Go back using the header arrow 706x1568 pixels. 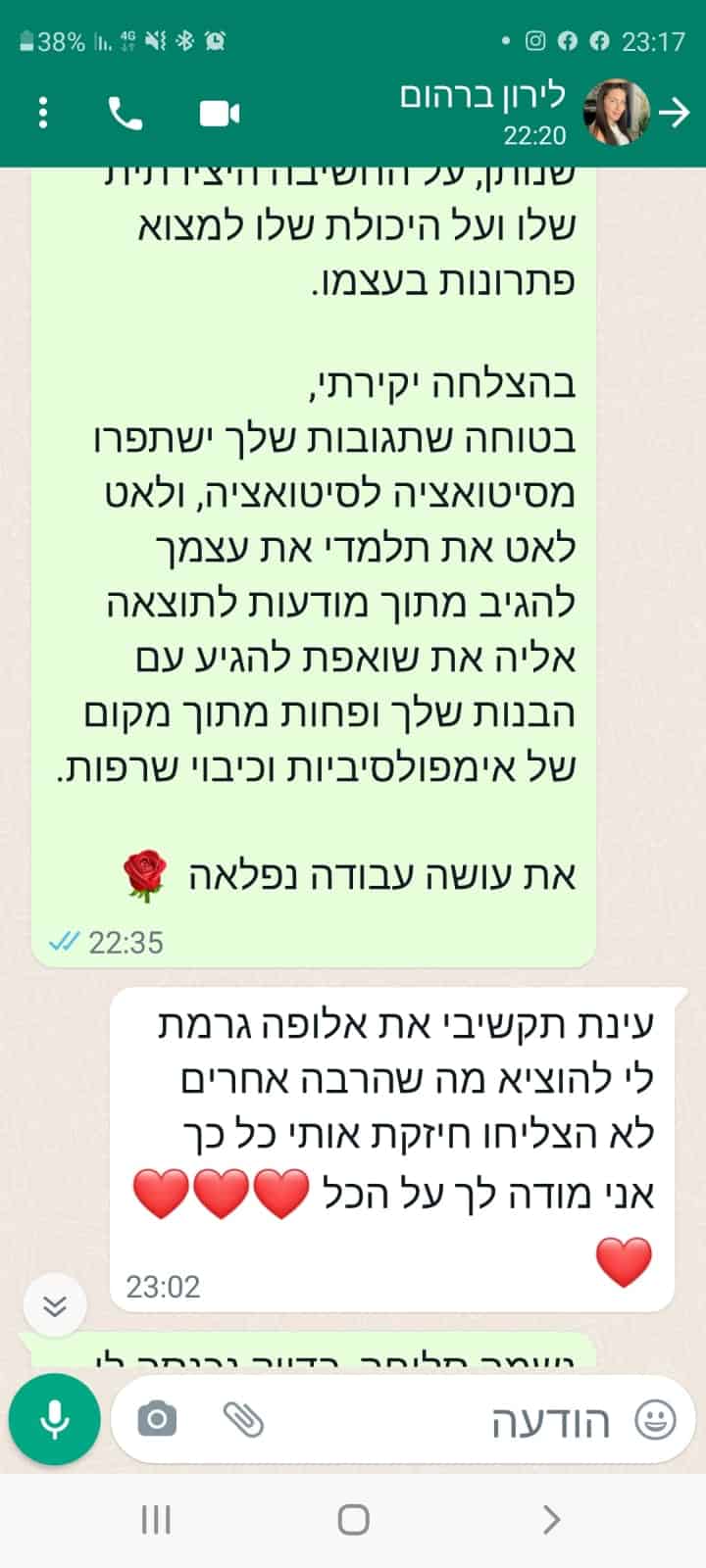coord(675,114)
